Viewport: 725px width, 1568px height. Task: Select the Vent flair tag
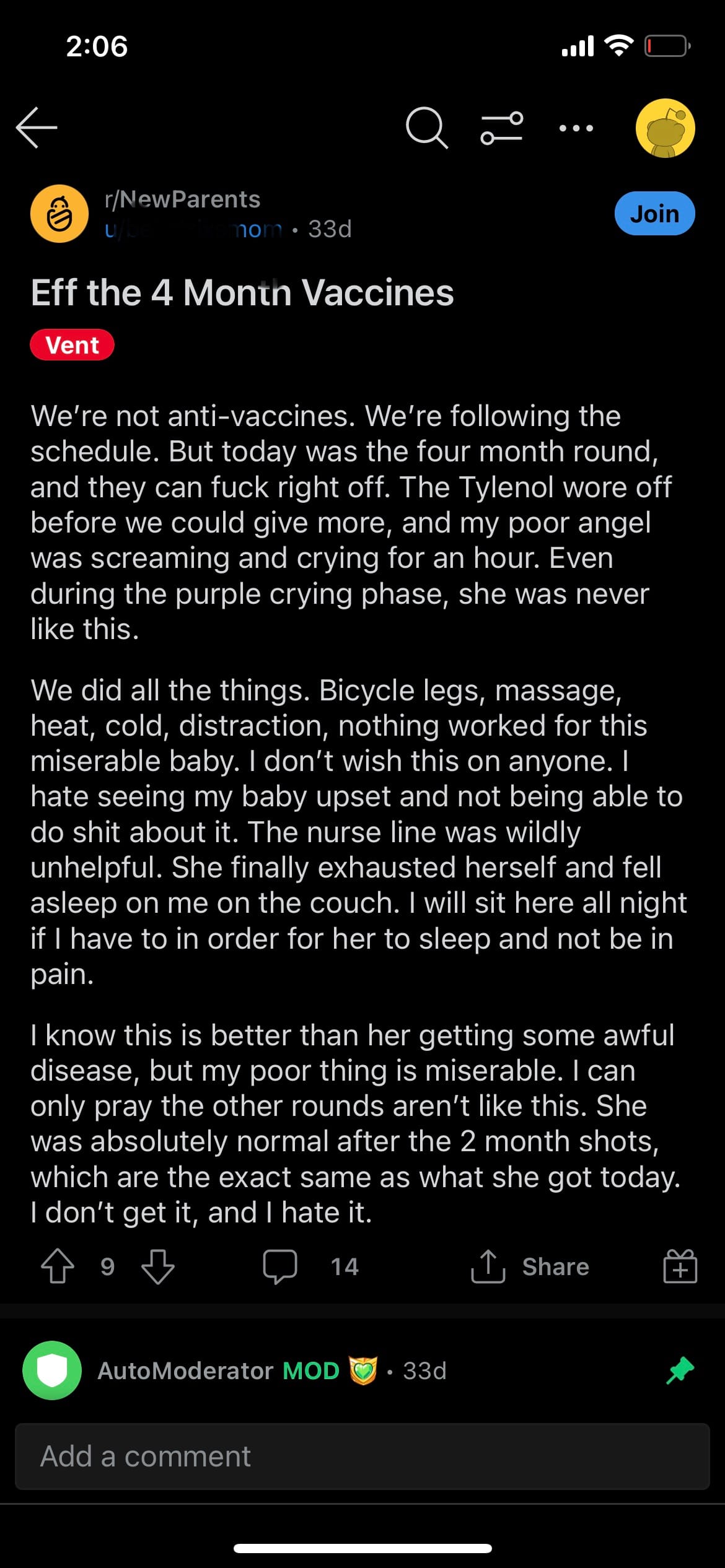pos(72,345)
